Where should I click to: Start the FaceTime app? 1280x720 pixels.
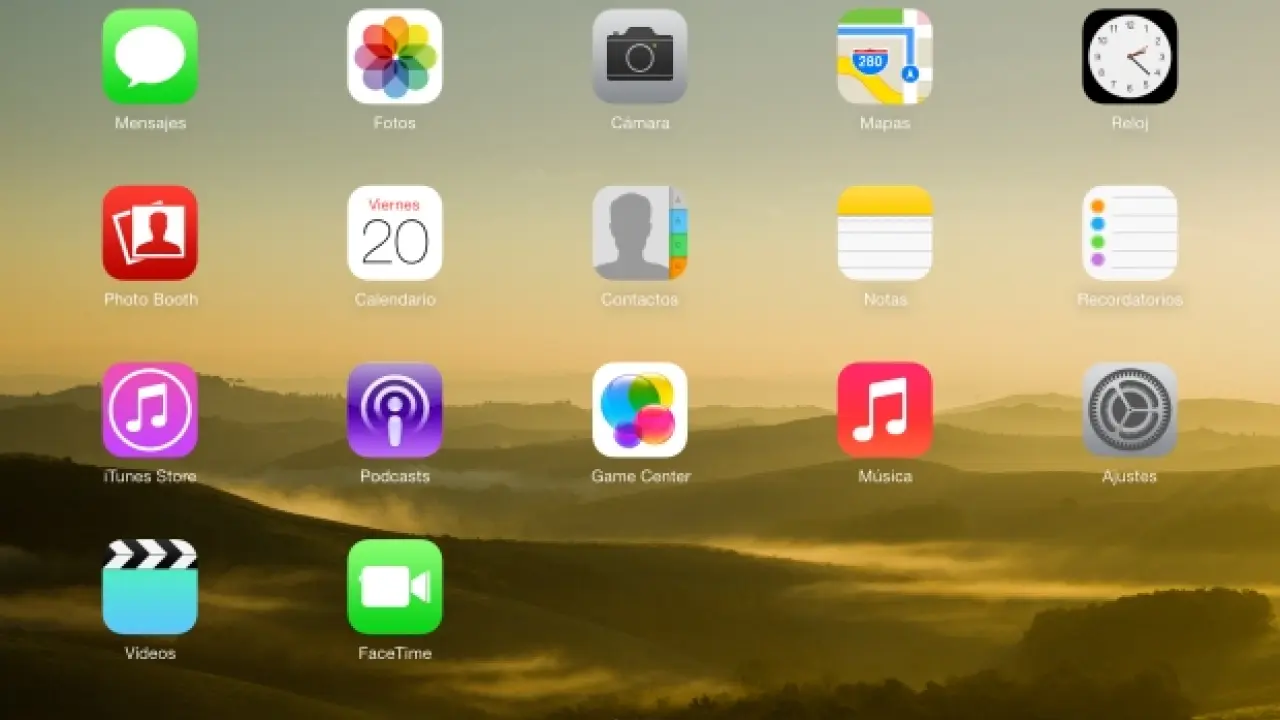click(x=395, y=587)
